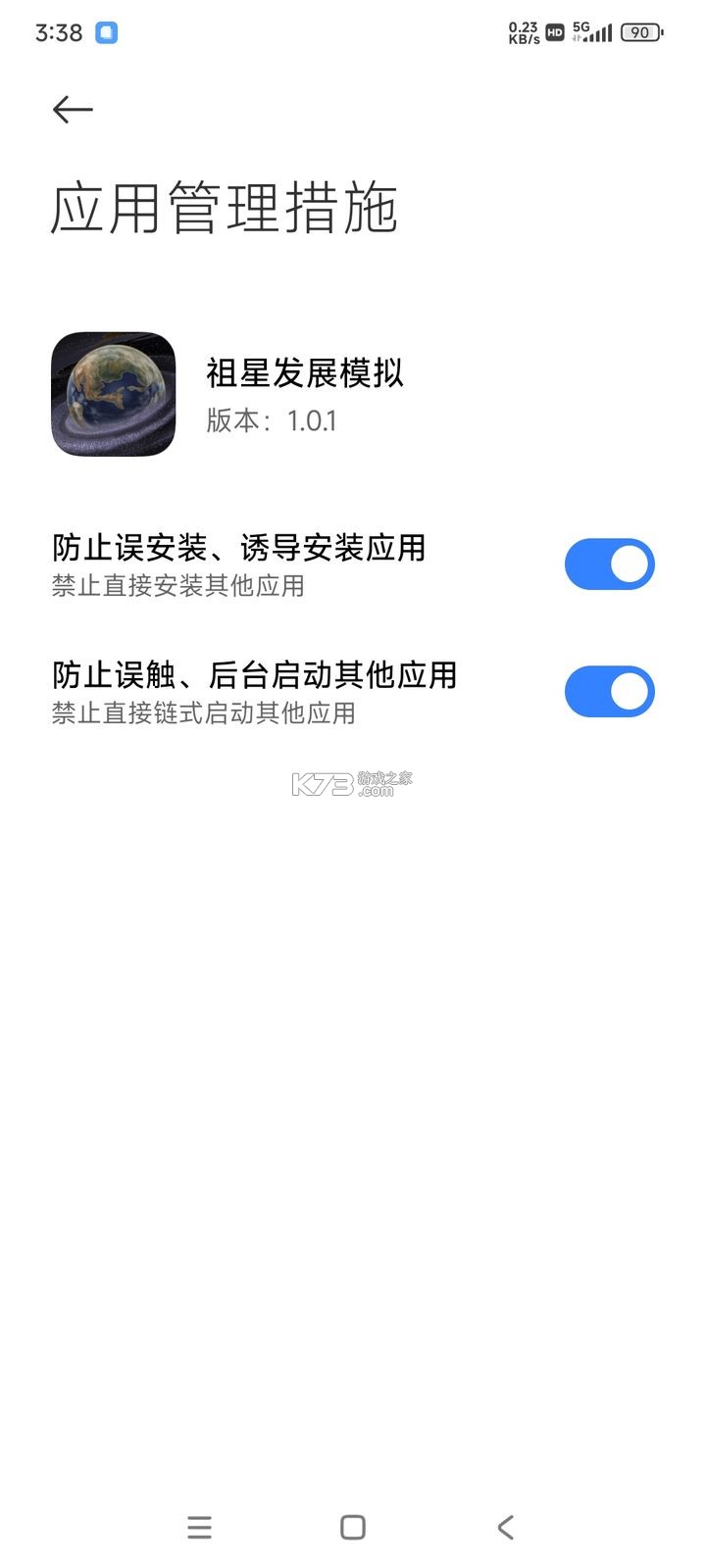Tap the blue notification icon beside the clock
The height and width of the screenshot is (1568, 706).
click(x=105, y=32)
